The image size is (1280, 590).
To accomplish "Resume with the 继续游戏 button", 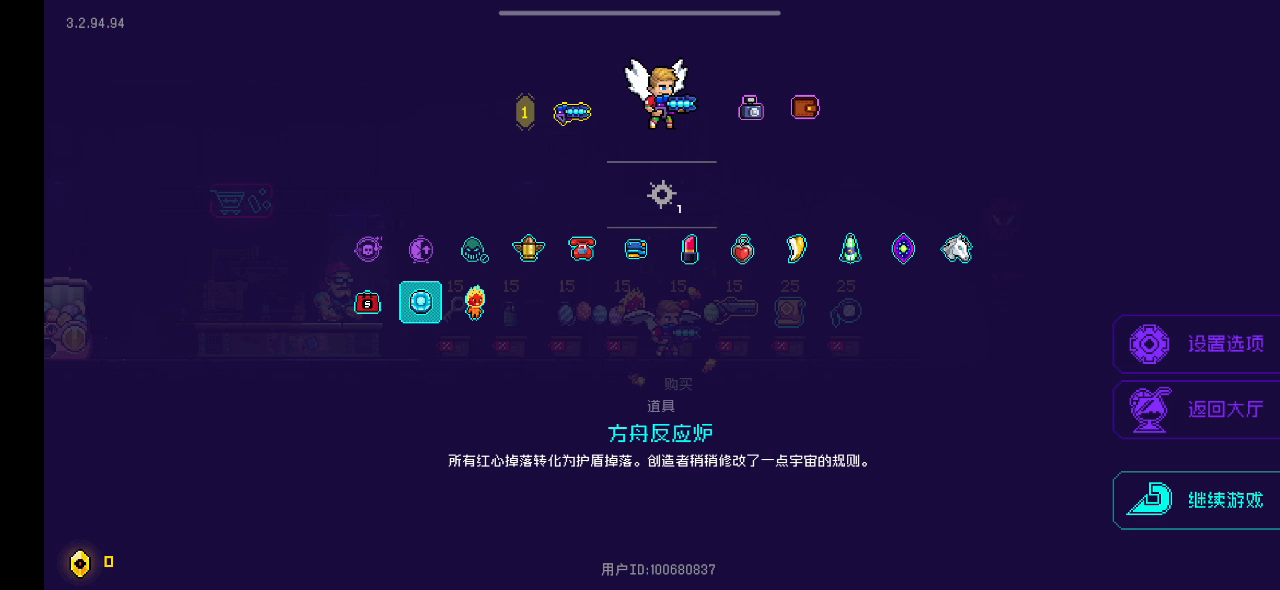I will 1198,500.
